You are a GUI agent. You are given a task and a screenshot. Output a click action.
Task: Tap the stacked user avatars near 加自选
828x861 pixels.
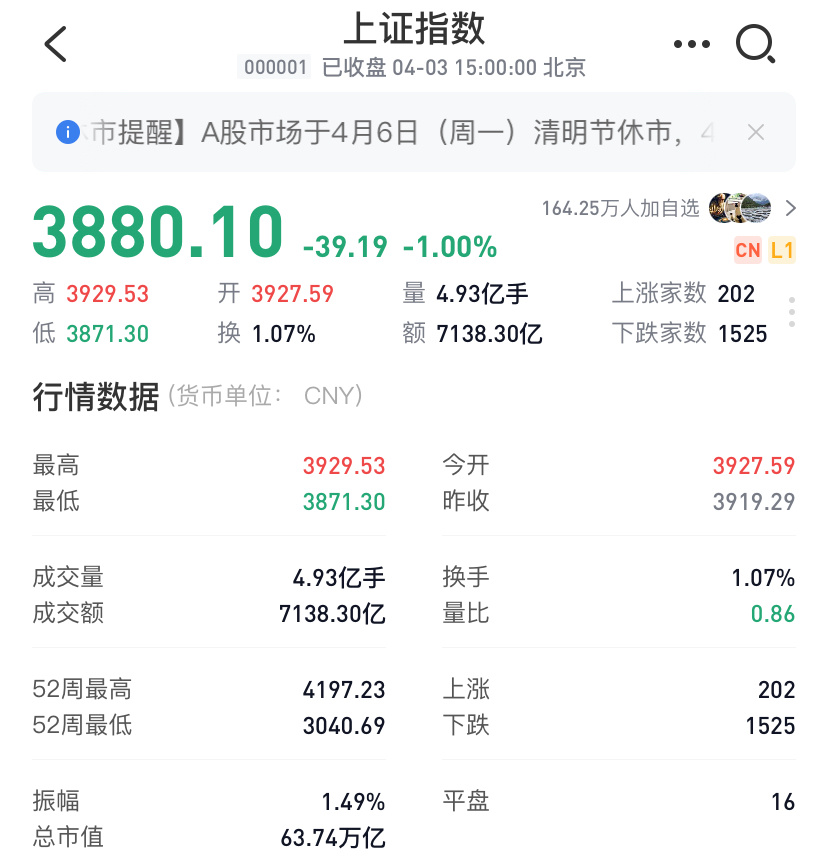click(x=737, y=206)
